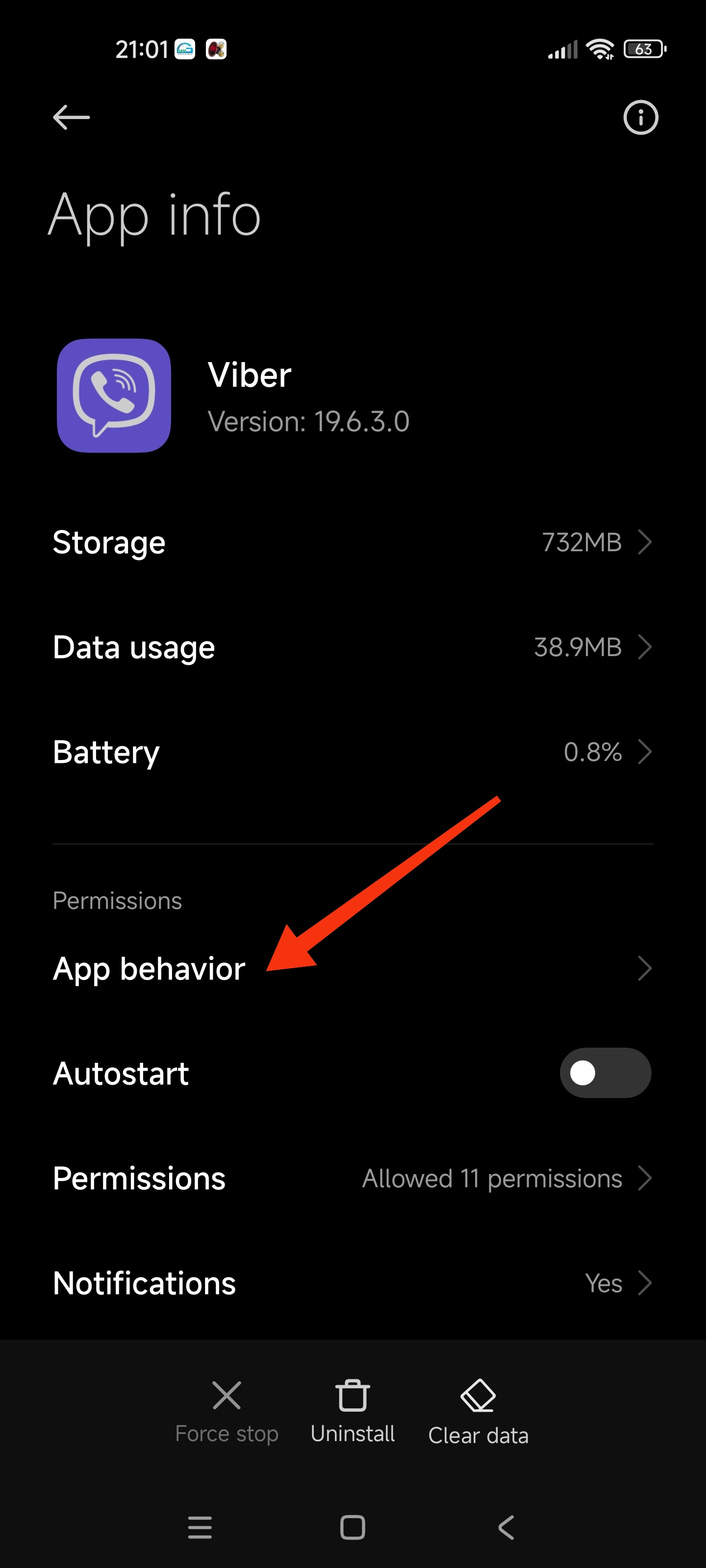View Data usage for Viber
This screenshot has width=706, height=1568.
tap(353, 647)
